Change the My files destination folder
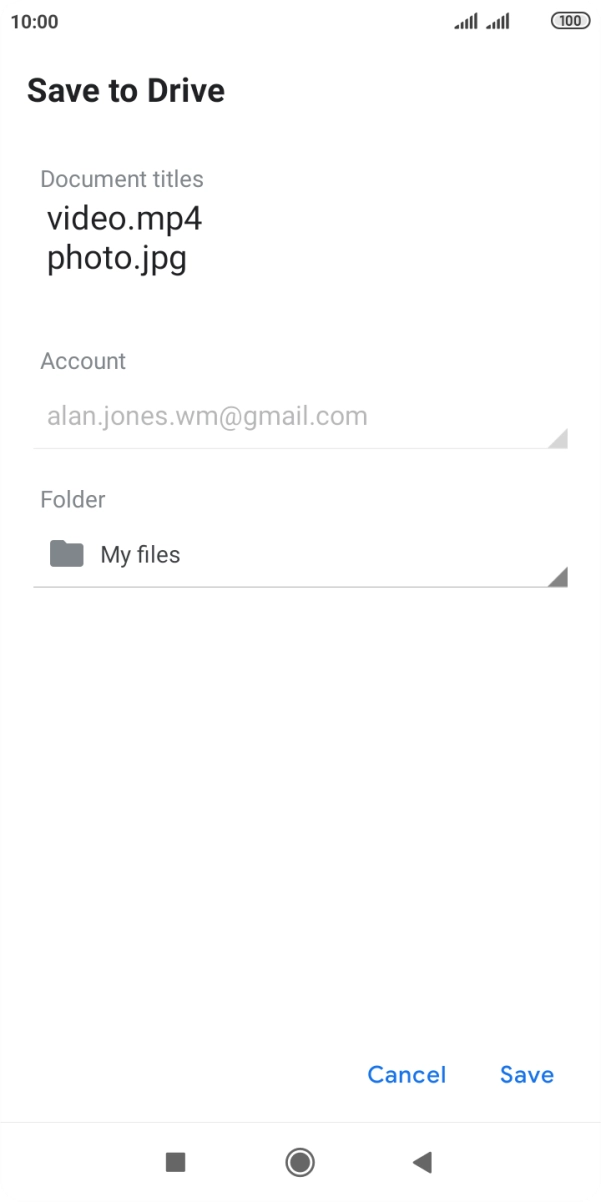The width and height of the screenshot is (601, 1202). (300, 555)
